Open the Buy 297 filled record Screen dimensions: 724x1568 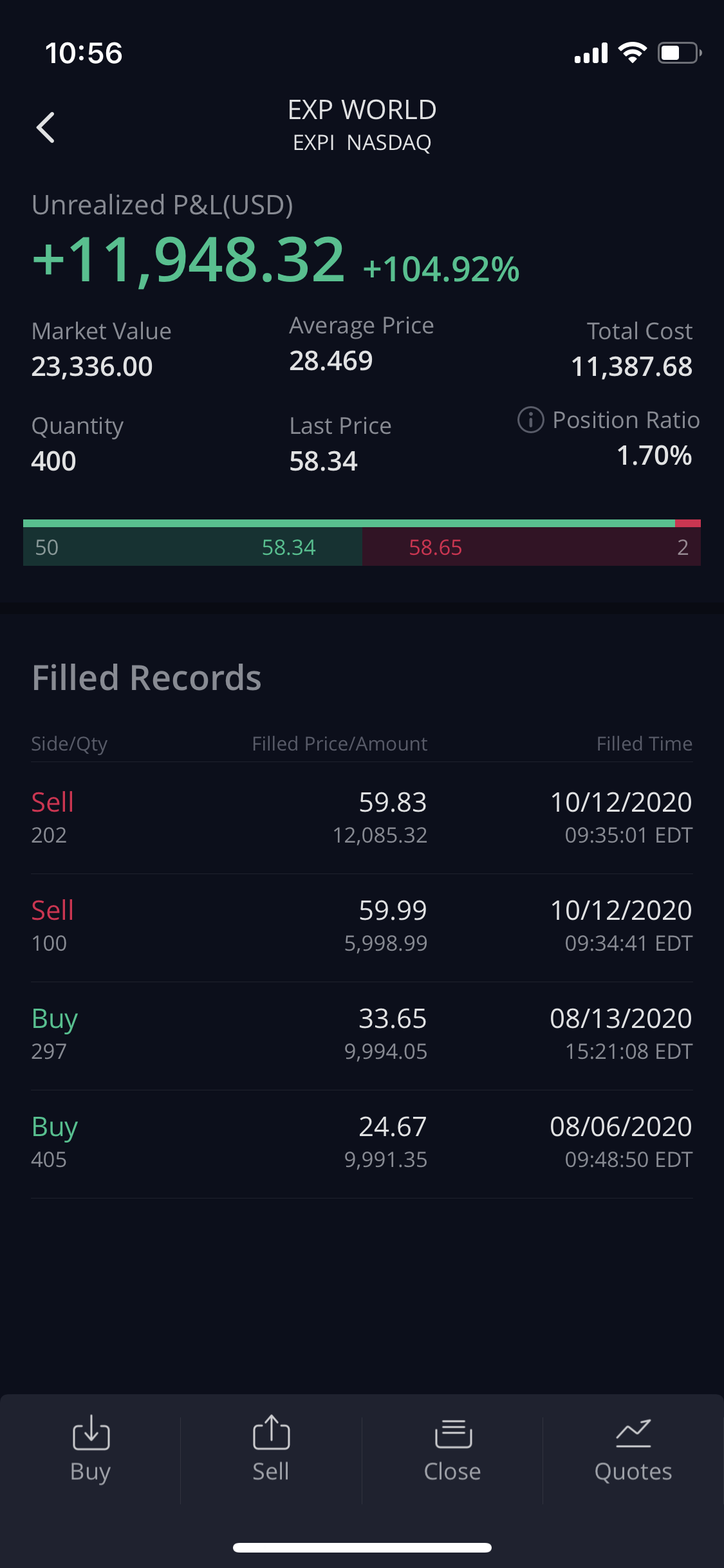(x=362, y=1034)
